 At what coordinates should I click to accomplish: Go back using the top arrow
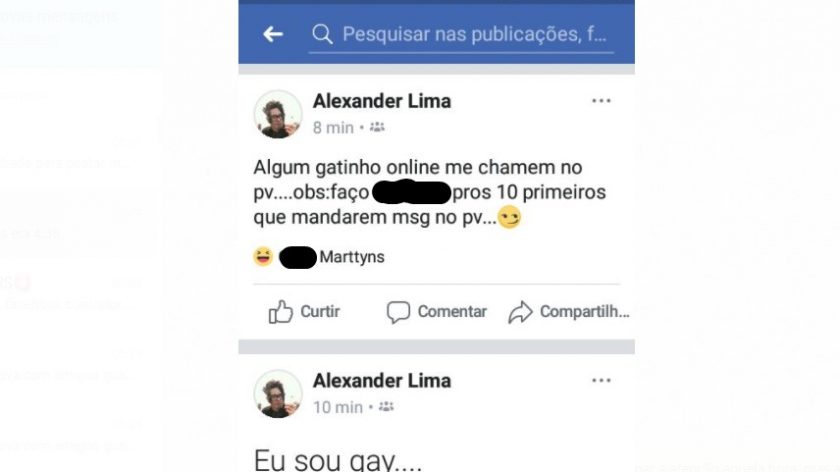(272, 35)
